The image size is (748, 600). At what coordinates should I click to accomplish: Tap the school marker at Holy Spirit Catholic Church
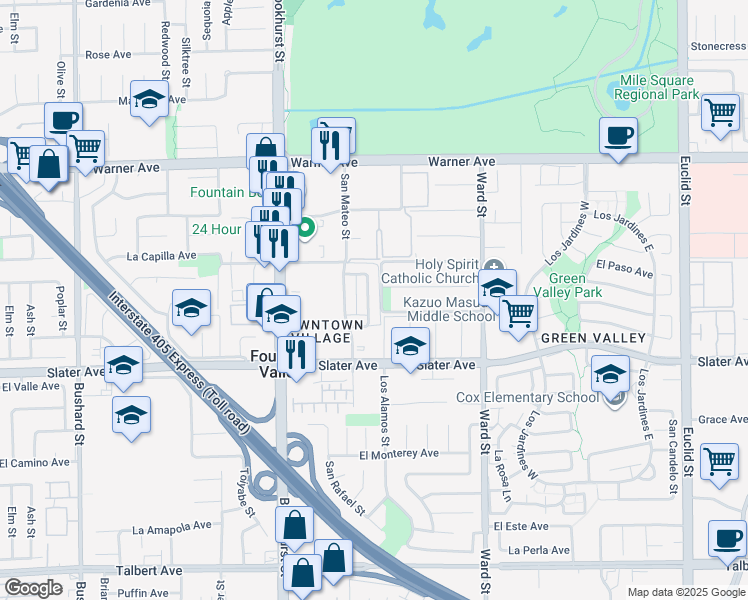496,287
